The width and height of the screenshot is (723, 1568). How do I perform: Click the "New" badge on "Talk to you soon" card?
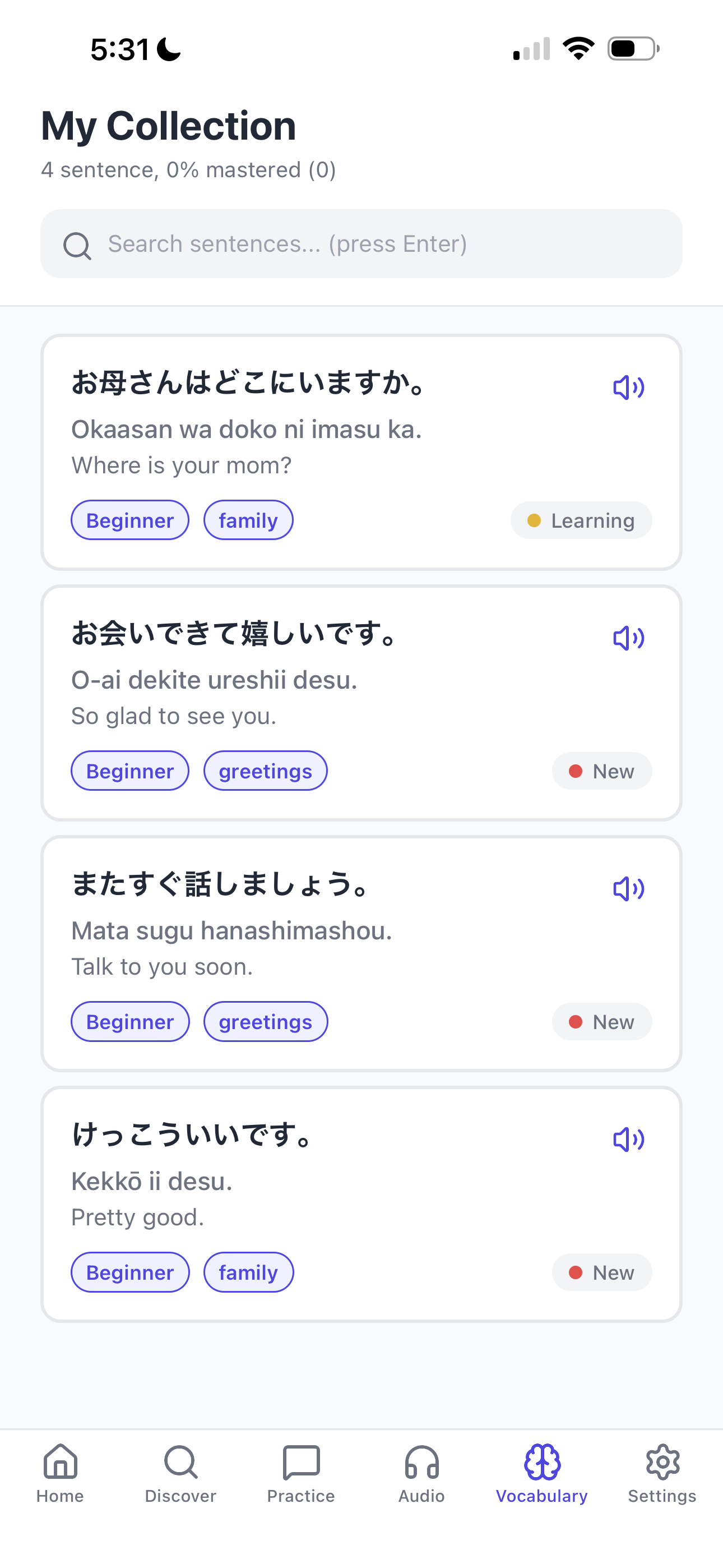[x=601, y=1021]
